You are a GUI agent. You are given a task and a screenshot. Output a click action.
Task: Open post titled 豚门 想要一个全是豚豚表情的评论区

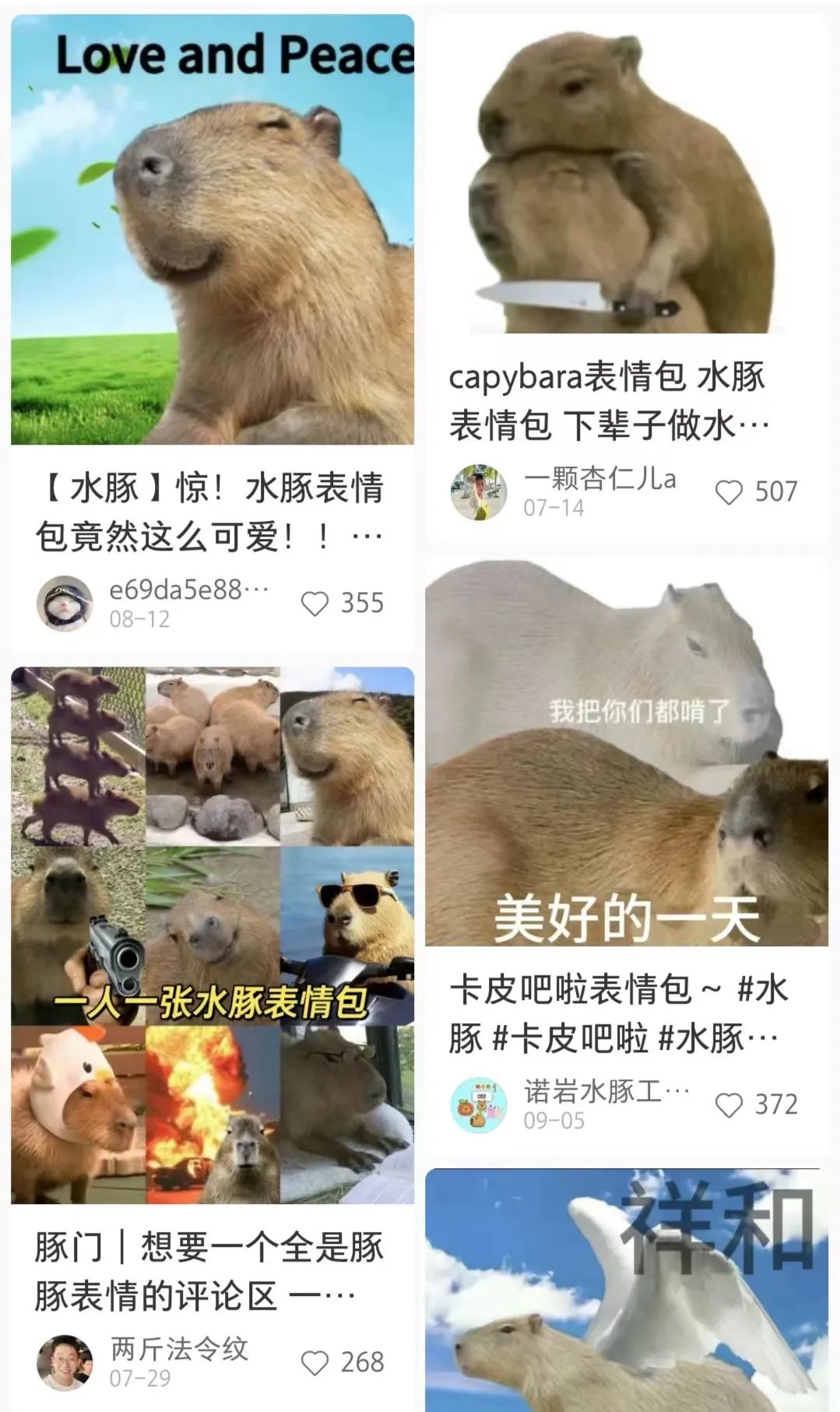pos(209,1272)
